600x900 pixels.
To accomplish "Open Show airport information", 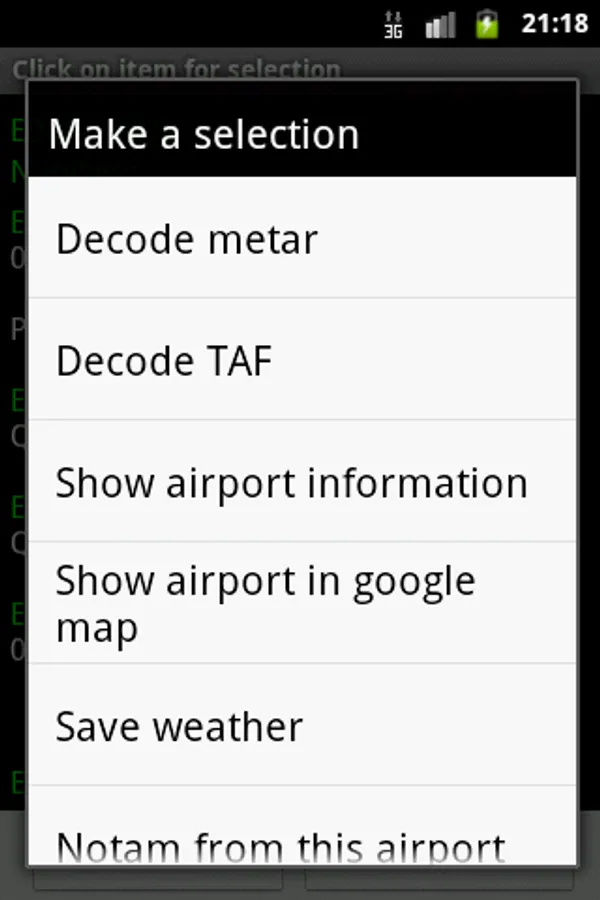I will (300, 483).
